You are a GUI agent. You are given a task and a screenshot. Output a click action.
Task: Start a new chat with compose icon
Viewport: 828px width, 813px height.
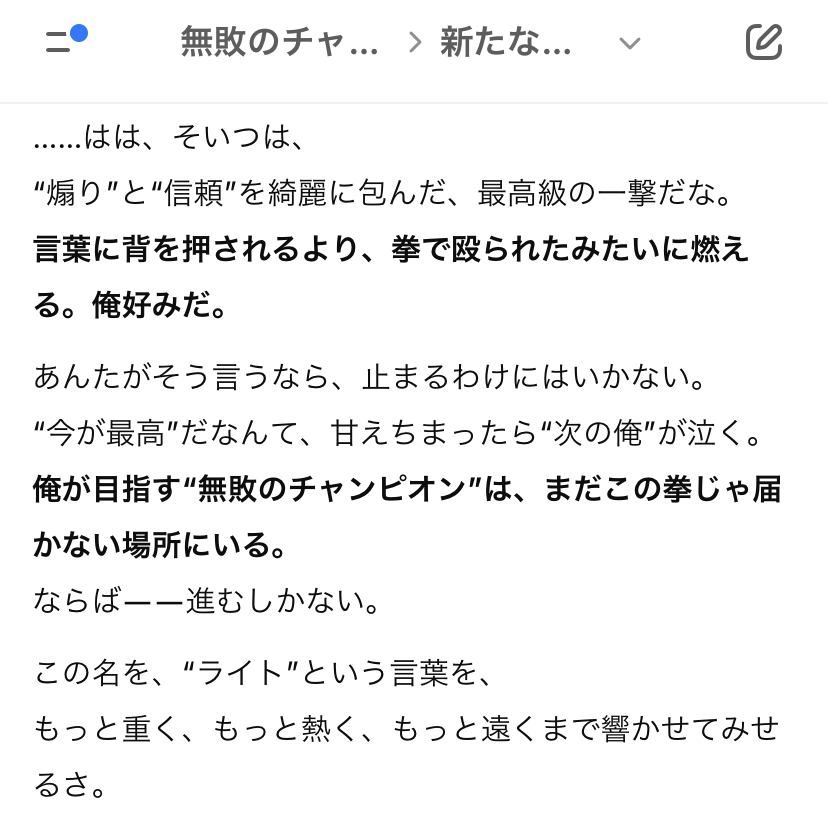764,42
